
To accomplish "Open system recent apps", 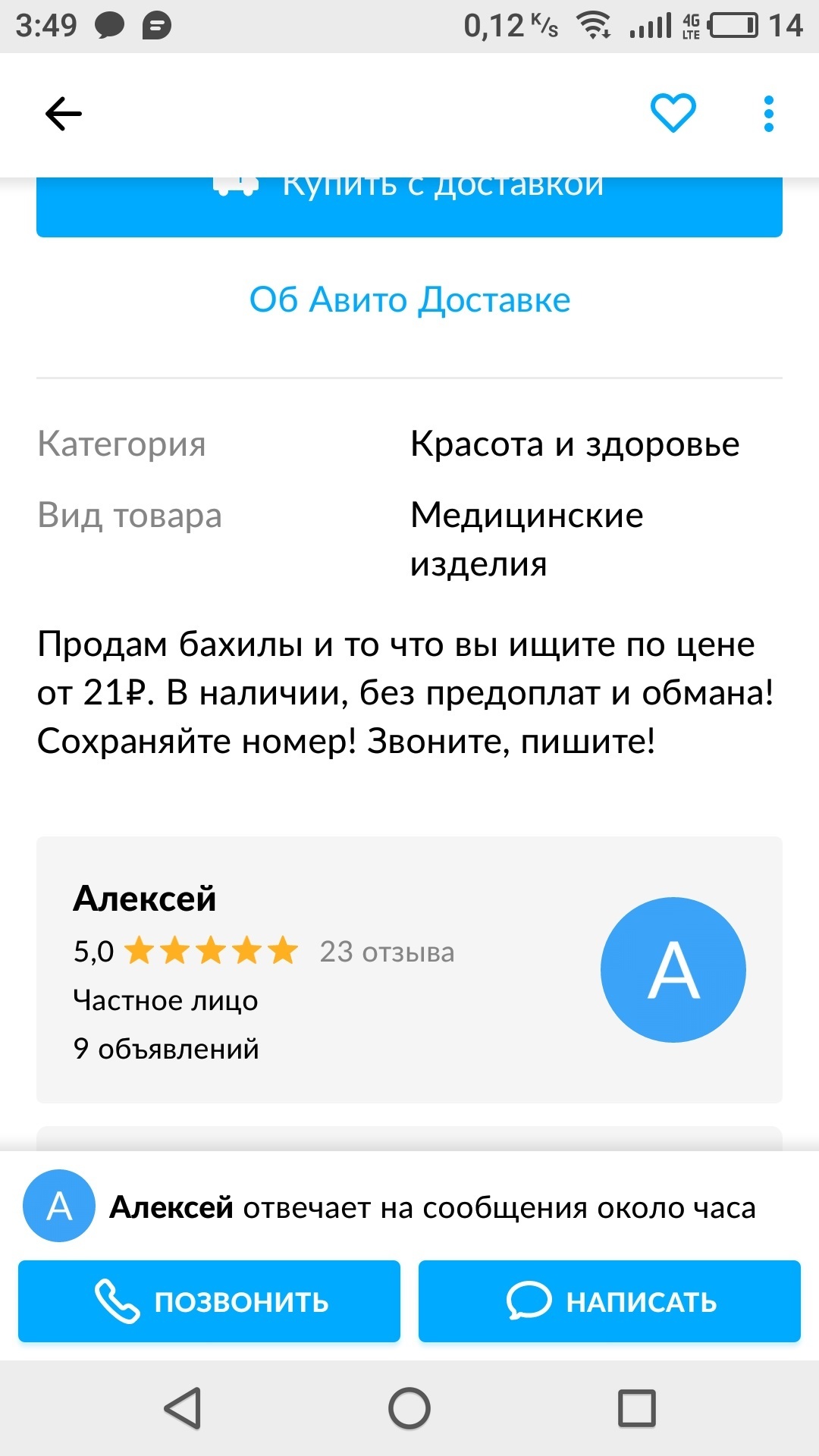I will [637, 1409].
